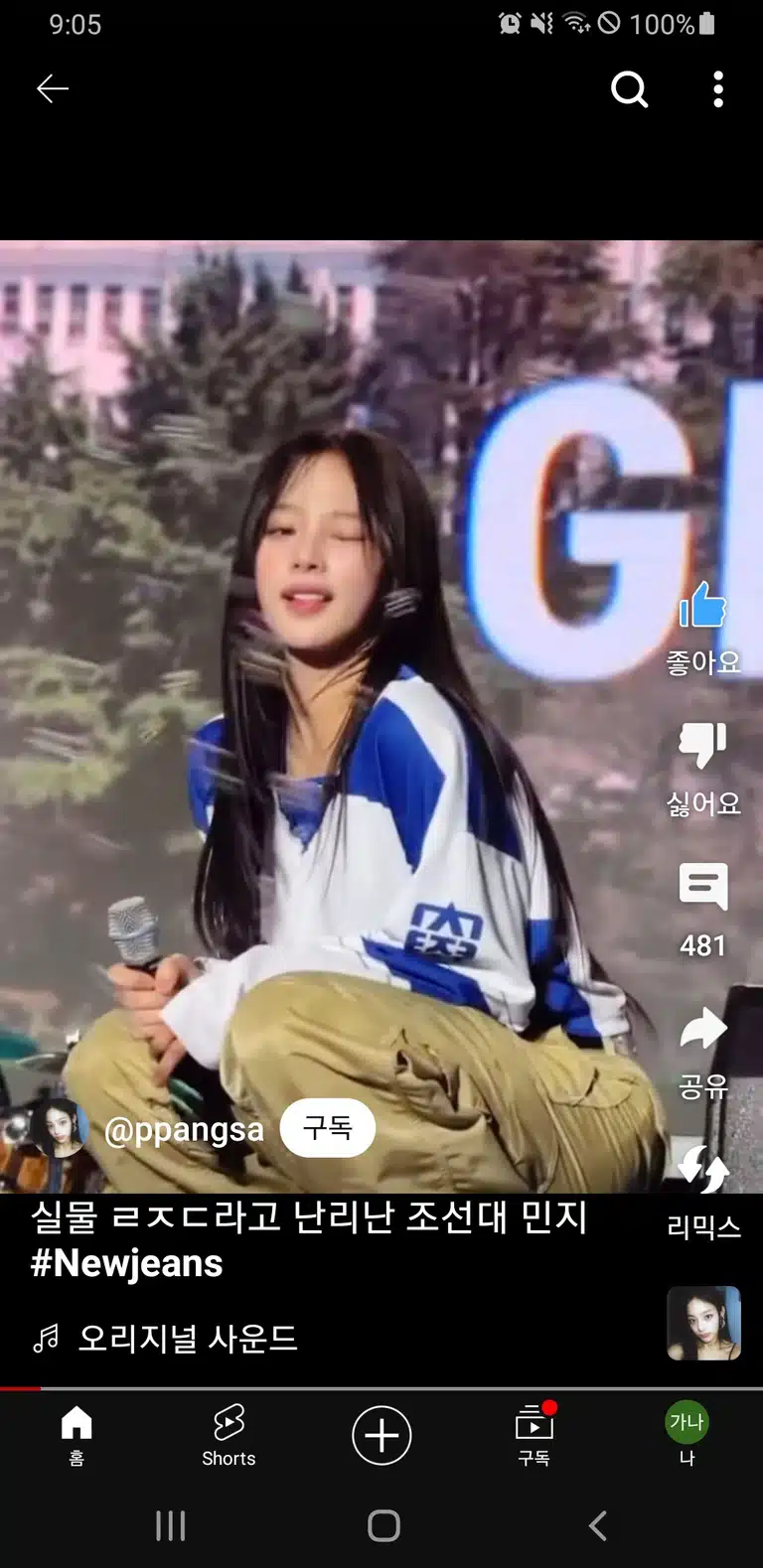Image resolution: width=763 pixels, height=1568 pixels.
Task: Open the search magnifier
Action: 629,89
